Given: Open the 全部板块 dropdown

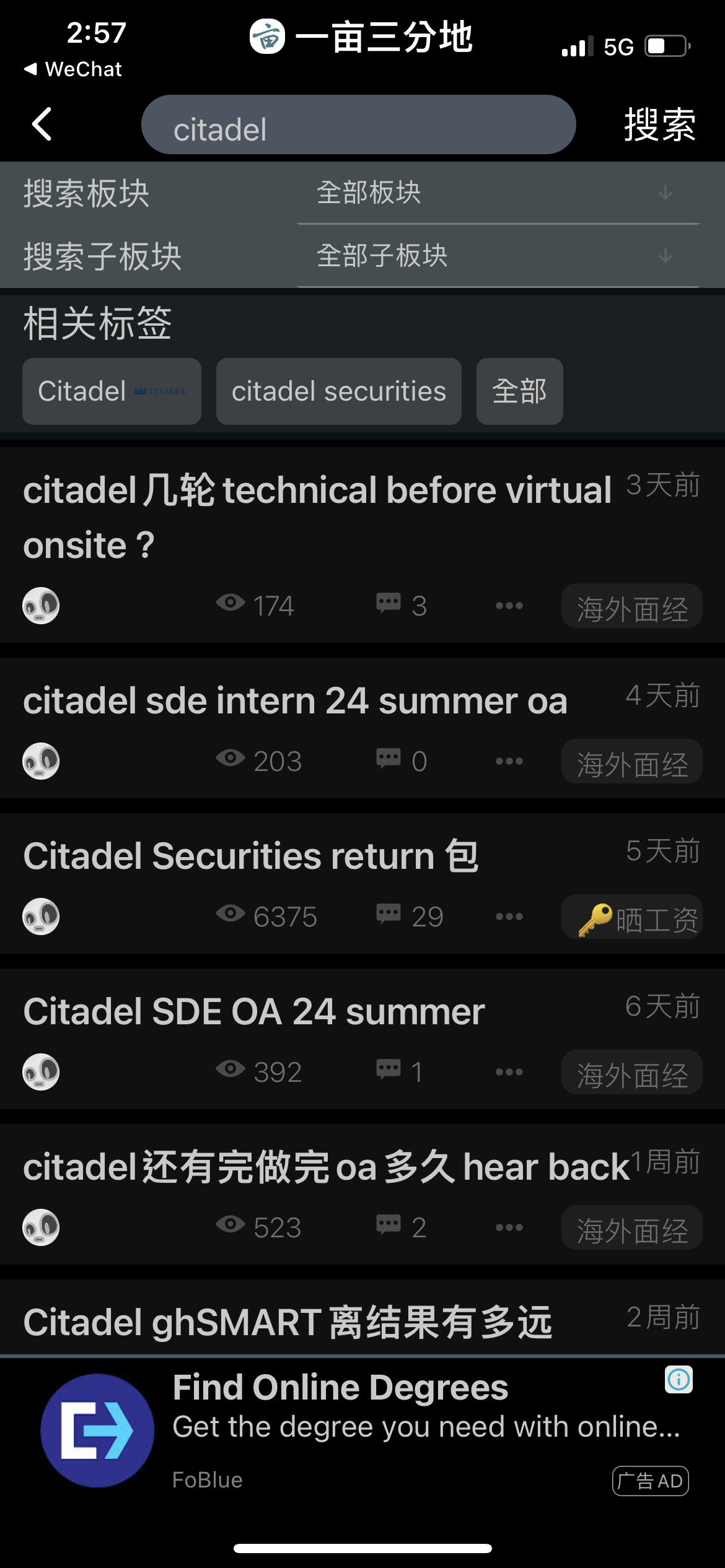Looking at the screenshot, I should 498,193.
